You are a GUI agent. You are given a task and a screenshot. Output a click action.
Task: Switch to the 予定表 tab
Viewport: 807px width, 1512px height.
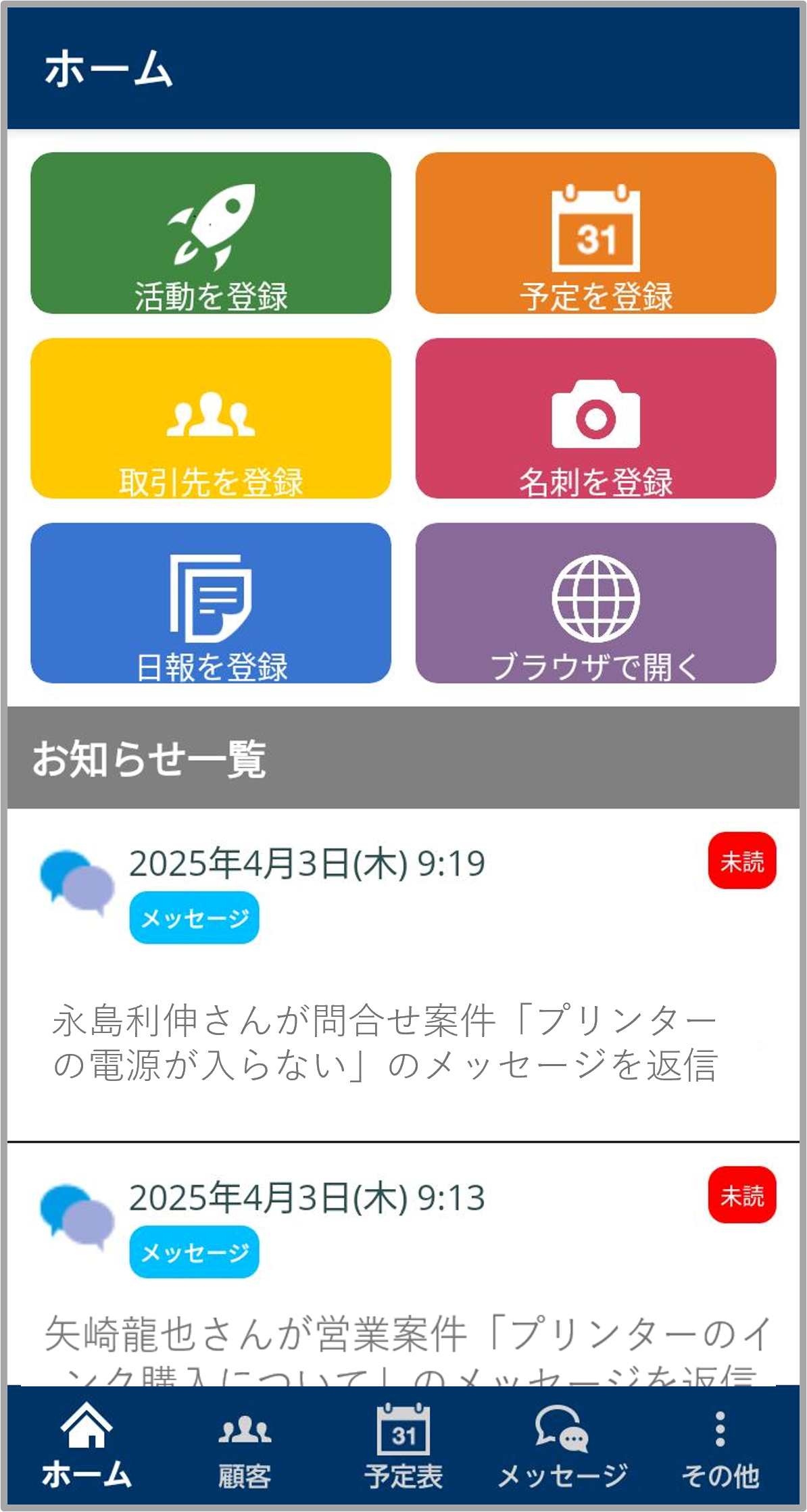point(403,1446)
